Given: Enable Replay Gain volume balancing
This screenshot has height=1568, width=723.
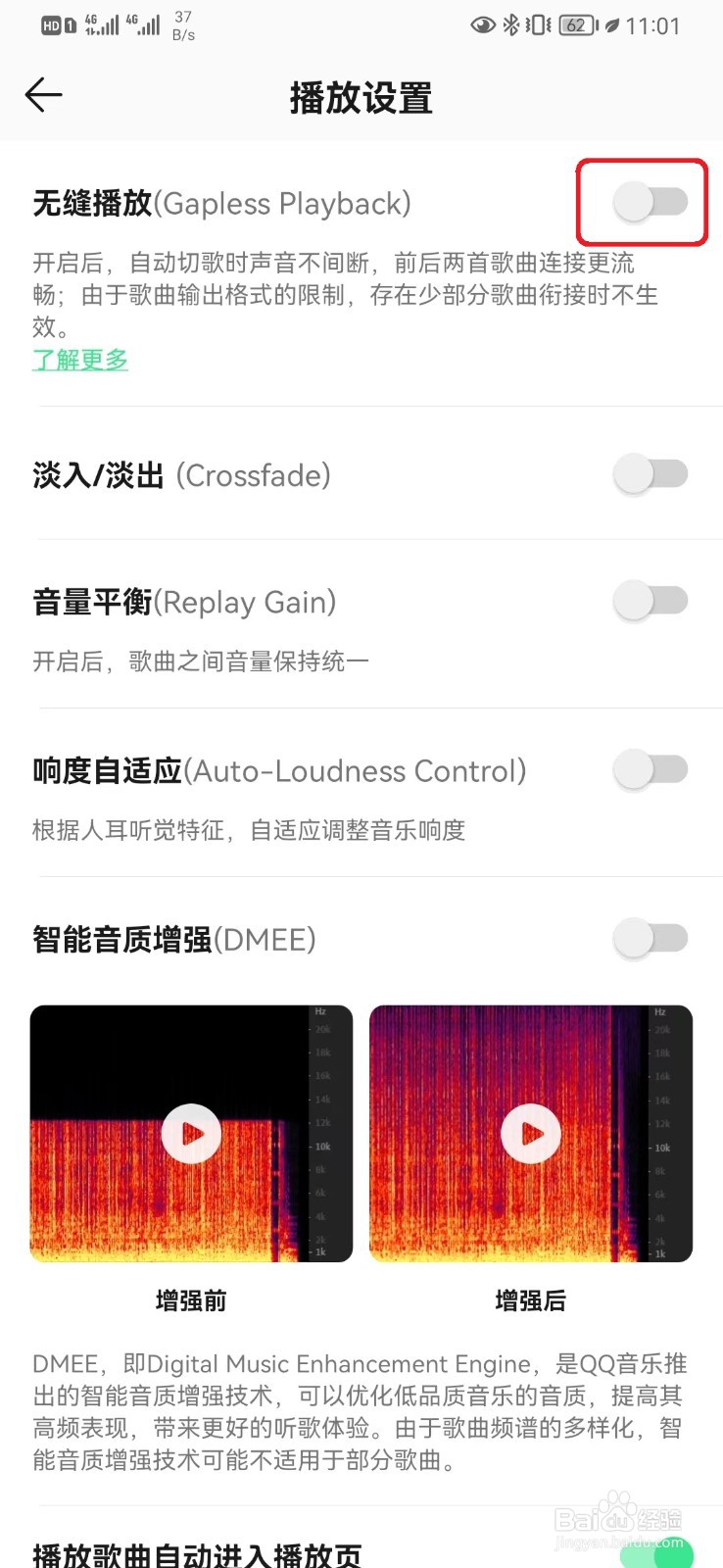Looking at the screenshot, I should [x=649, y=600].
